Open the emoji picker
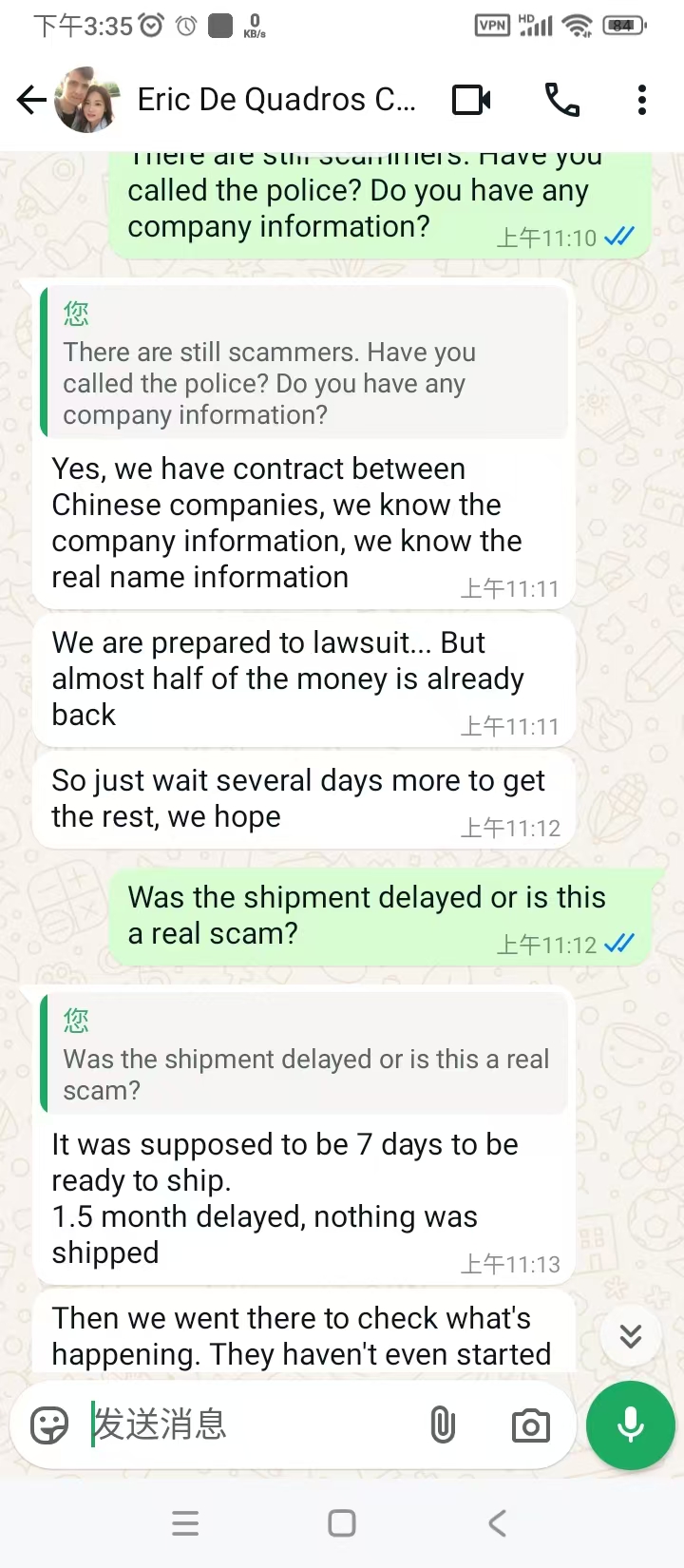 pos(49,1425)
